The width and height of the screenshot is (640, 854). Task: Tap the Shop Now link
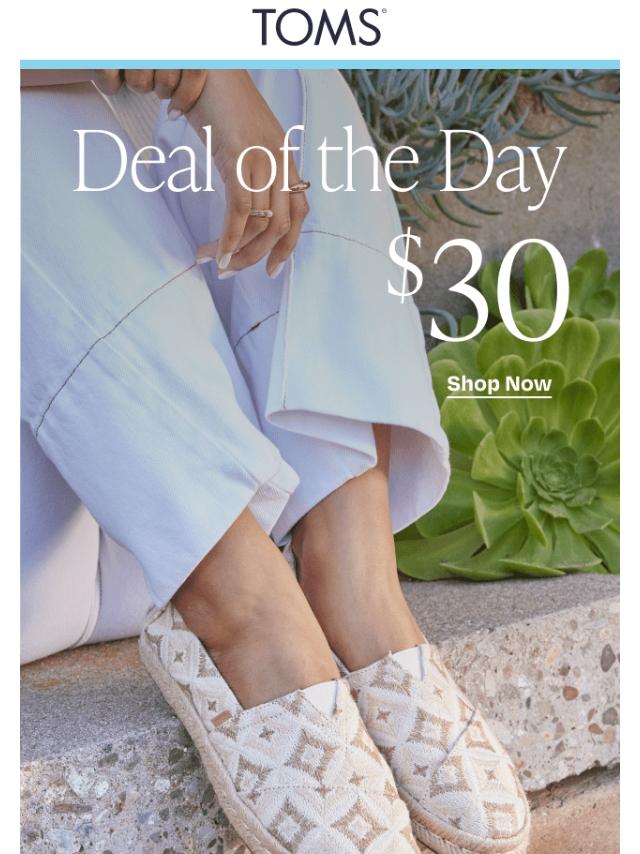[499, 384]
